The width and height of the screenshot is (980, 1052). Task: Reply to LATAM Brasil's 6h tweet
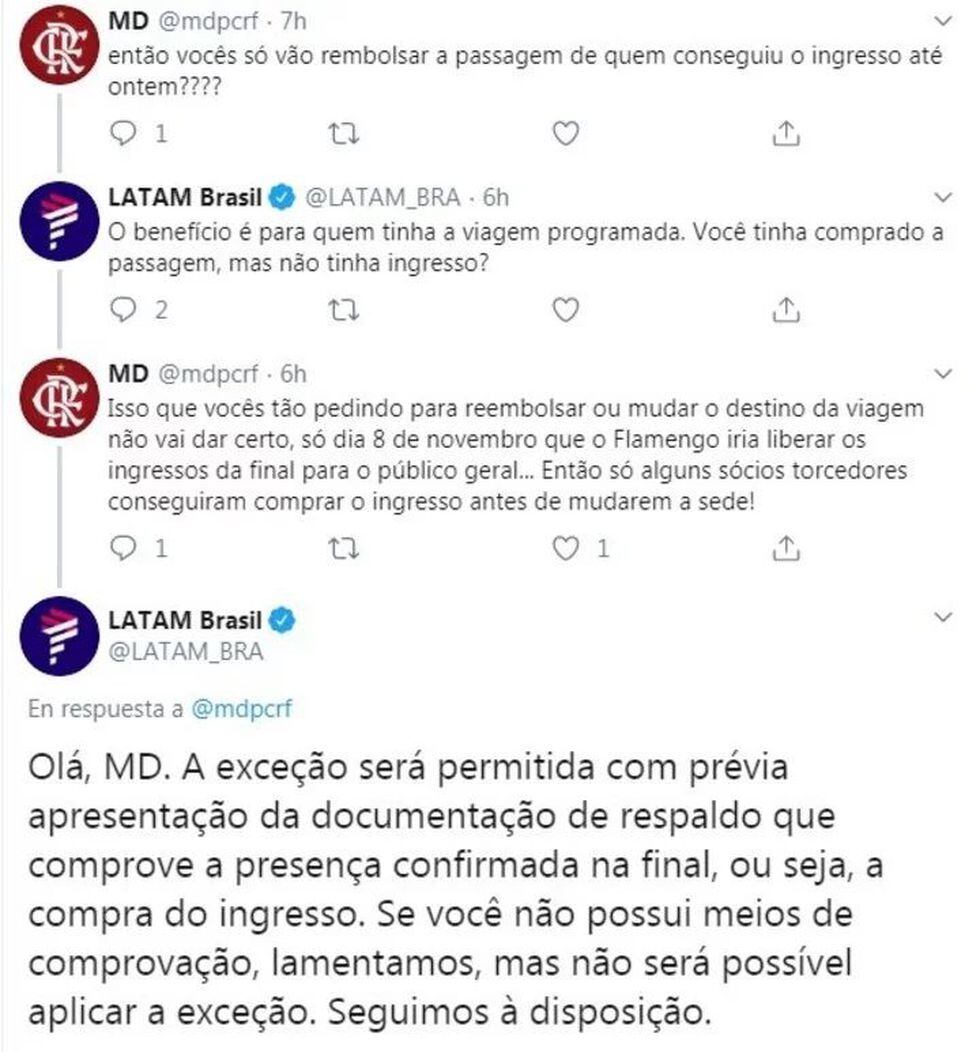(124, 311)
